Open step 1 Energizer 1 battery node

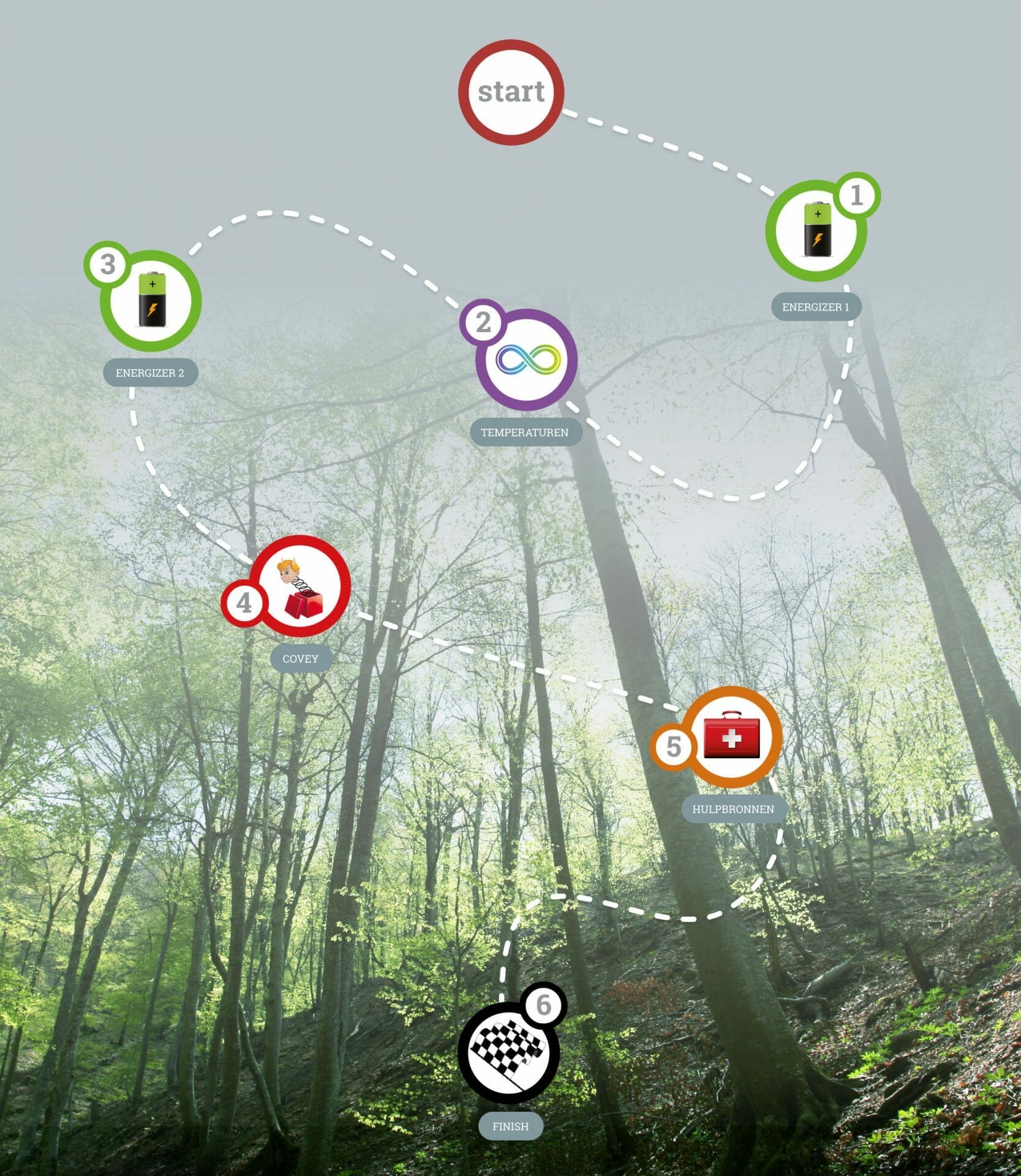[x=816, y=230]
